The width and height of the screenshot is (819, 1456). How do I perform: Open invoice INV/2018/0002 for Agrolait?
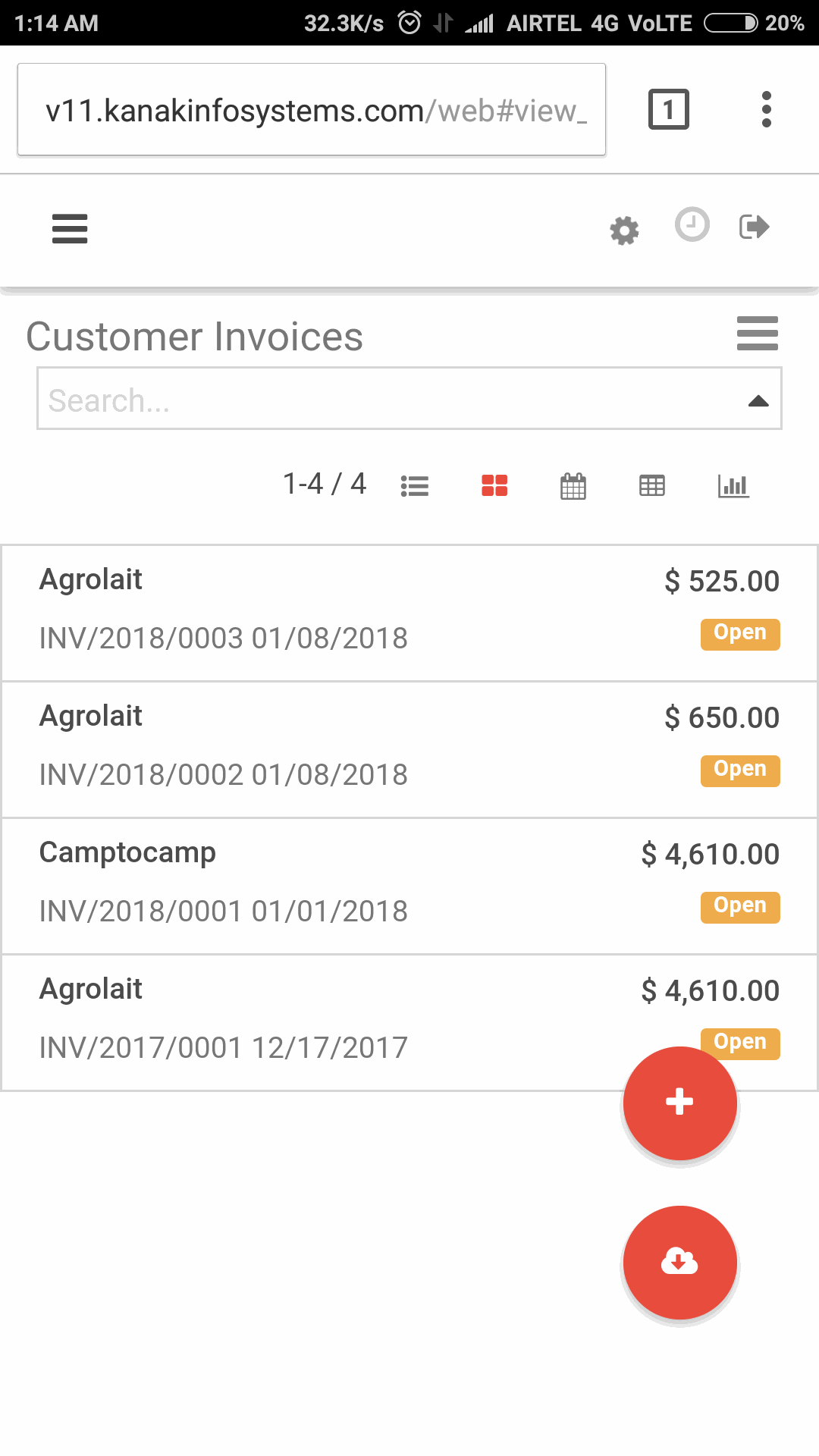pyautogui.click(x=409, y=749)
